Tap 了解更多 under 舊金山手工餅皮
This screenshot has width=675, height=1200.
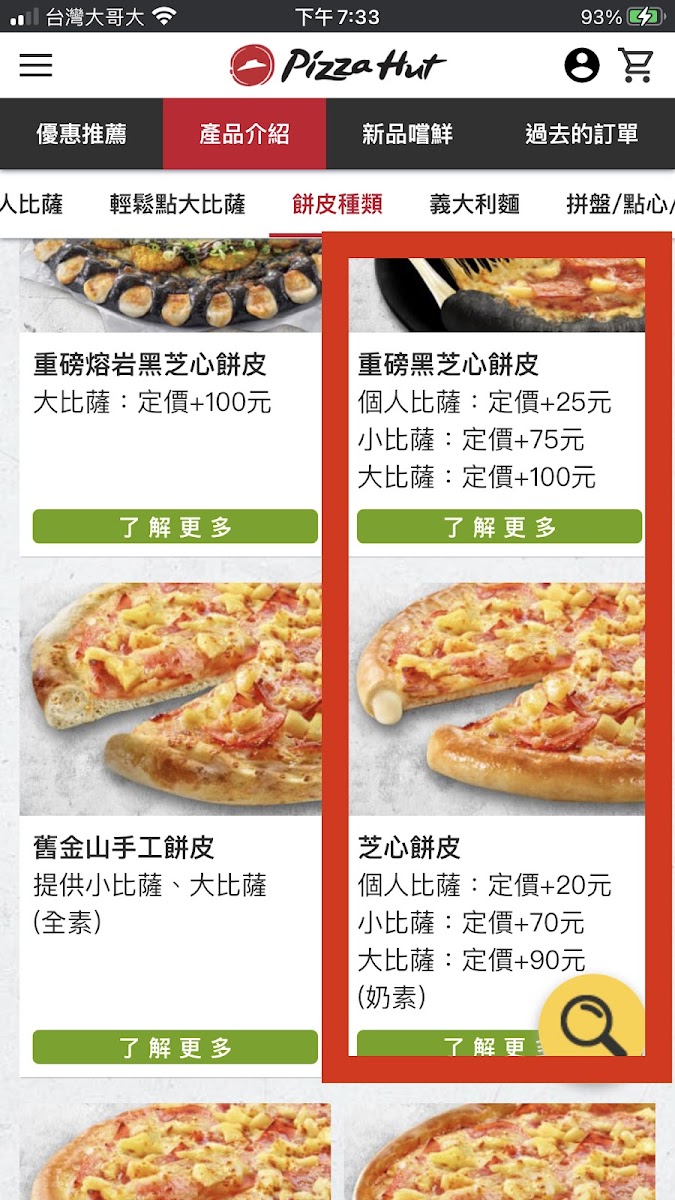pyautogui.click(x=175, y=1047)
